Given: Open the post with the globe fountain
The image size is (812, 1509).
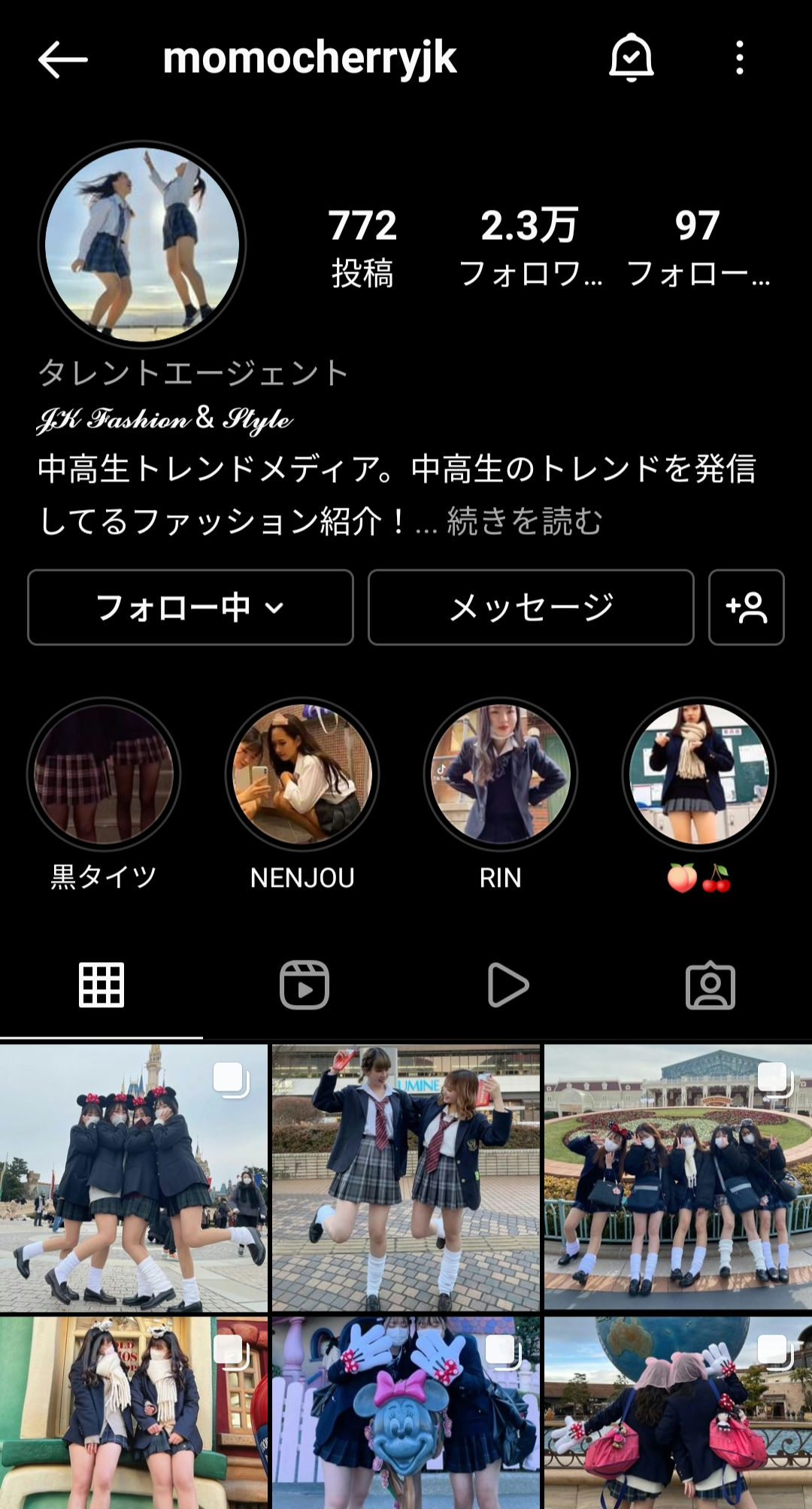Looking at the screenshot, I should [x=678, y=1413].
